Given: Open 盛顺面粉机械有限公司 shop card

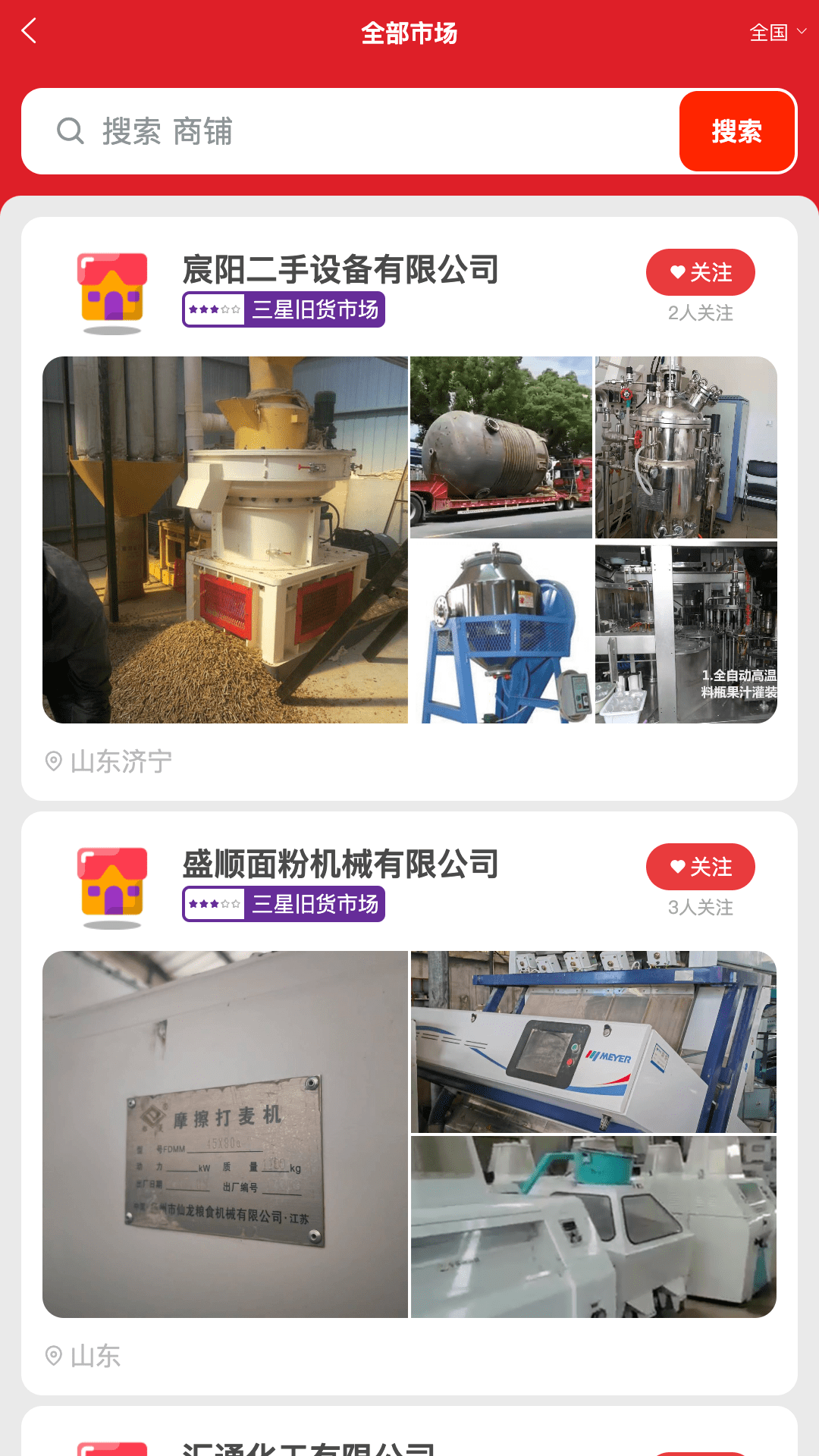Looking at the screenshot, I should tap(340, 864).
